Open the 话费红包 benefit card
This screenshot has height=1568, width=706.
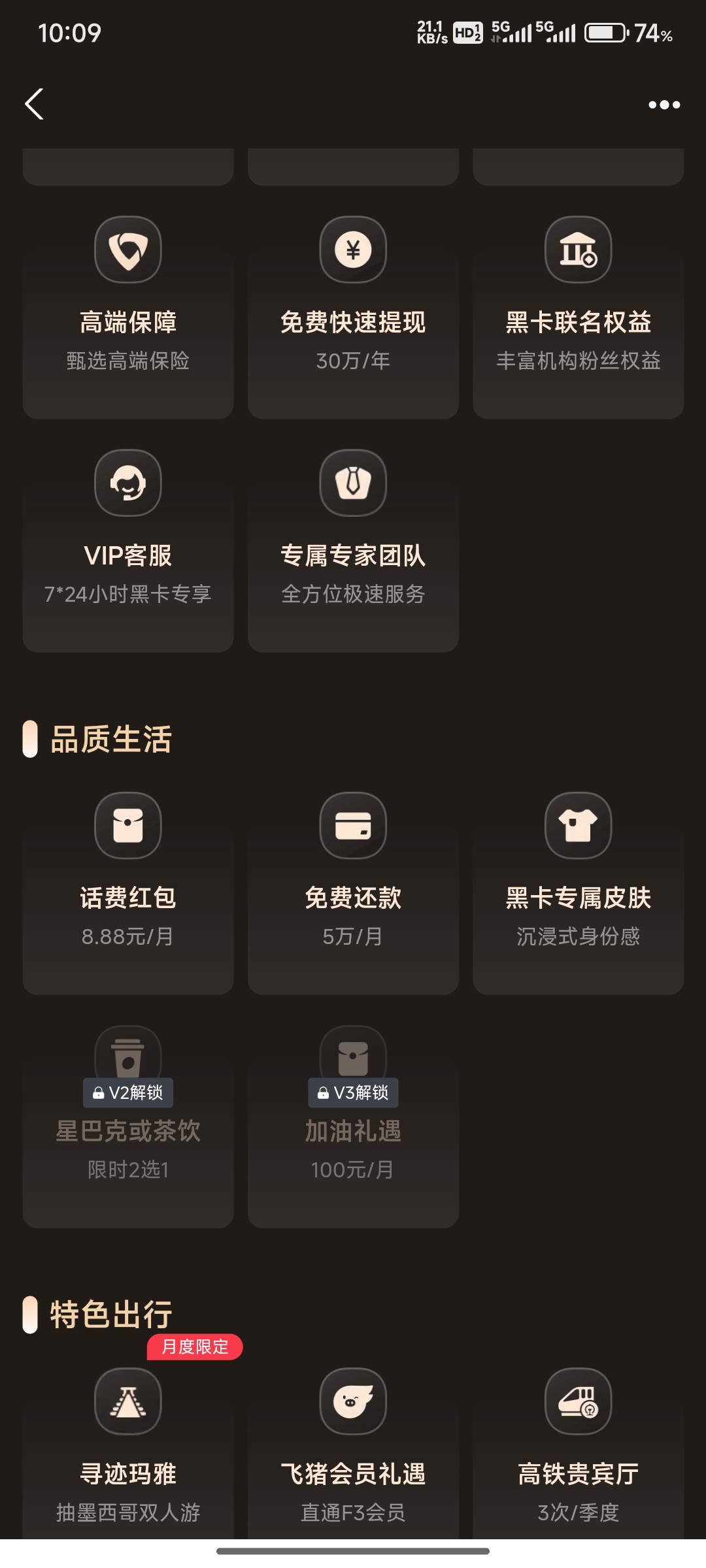click(x=128, y=893)
